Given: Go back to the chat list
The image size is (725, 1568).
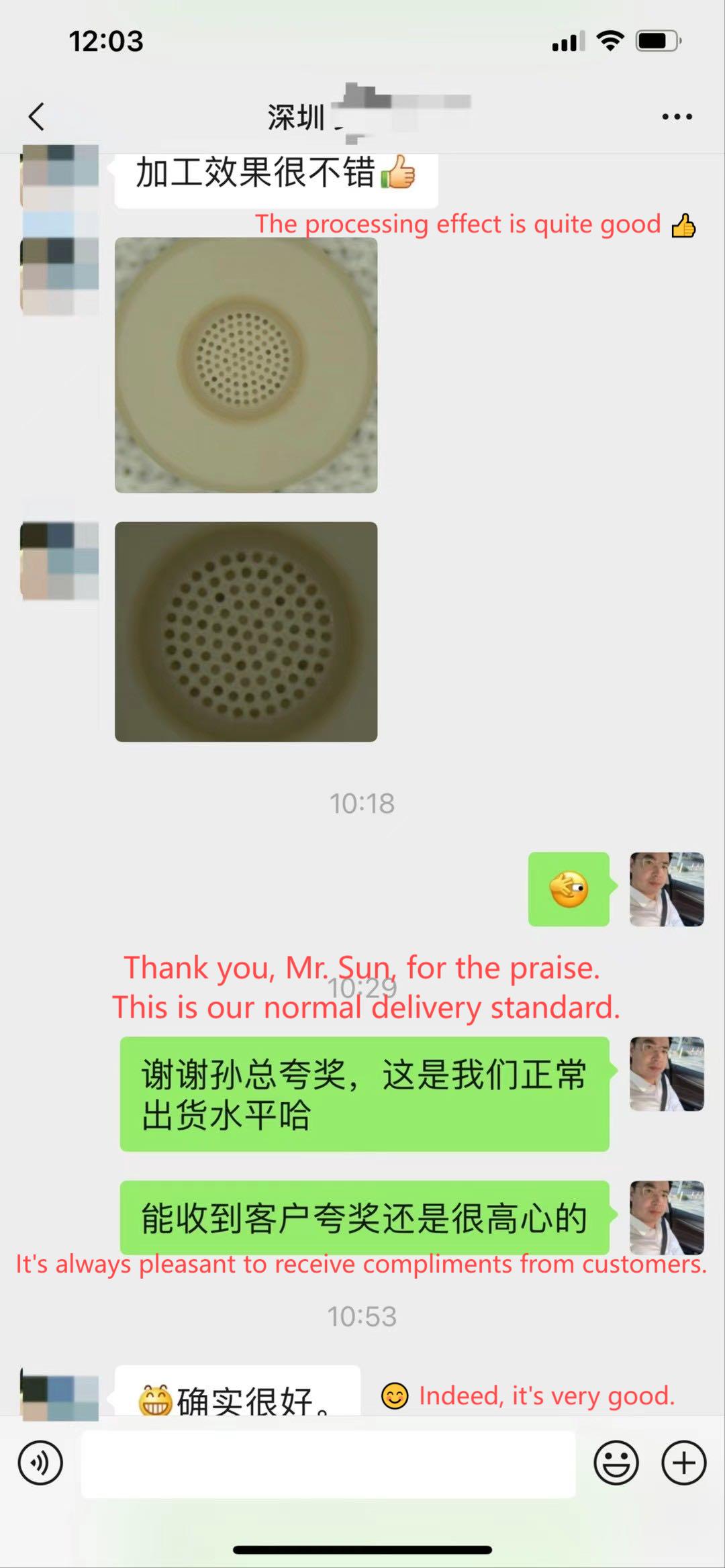Looking at the screenshot, I should tap(37, 117).
